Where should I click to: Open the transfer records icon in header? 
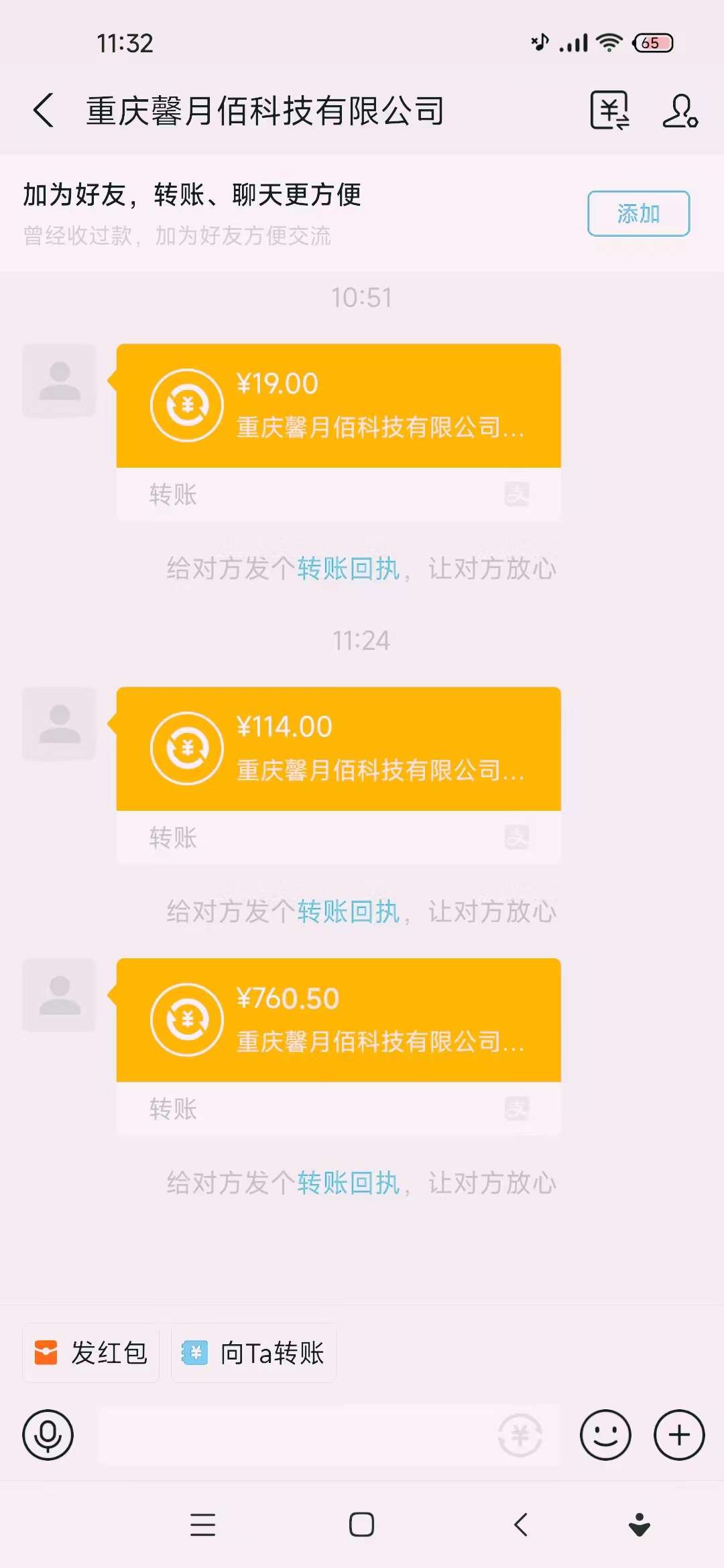pyautogui.click(x=609, y=111)
